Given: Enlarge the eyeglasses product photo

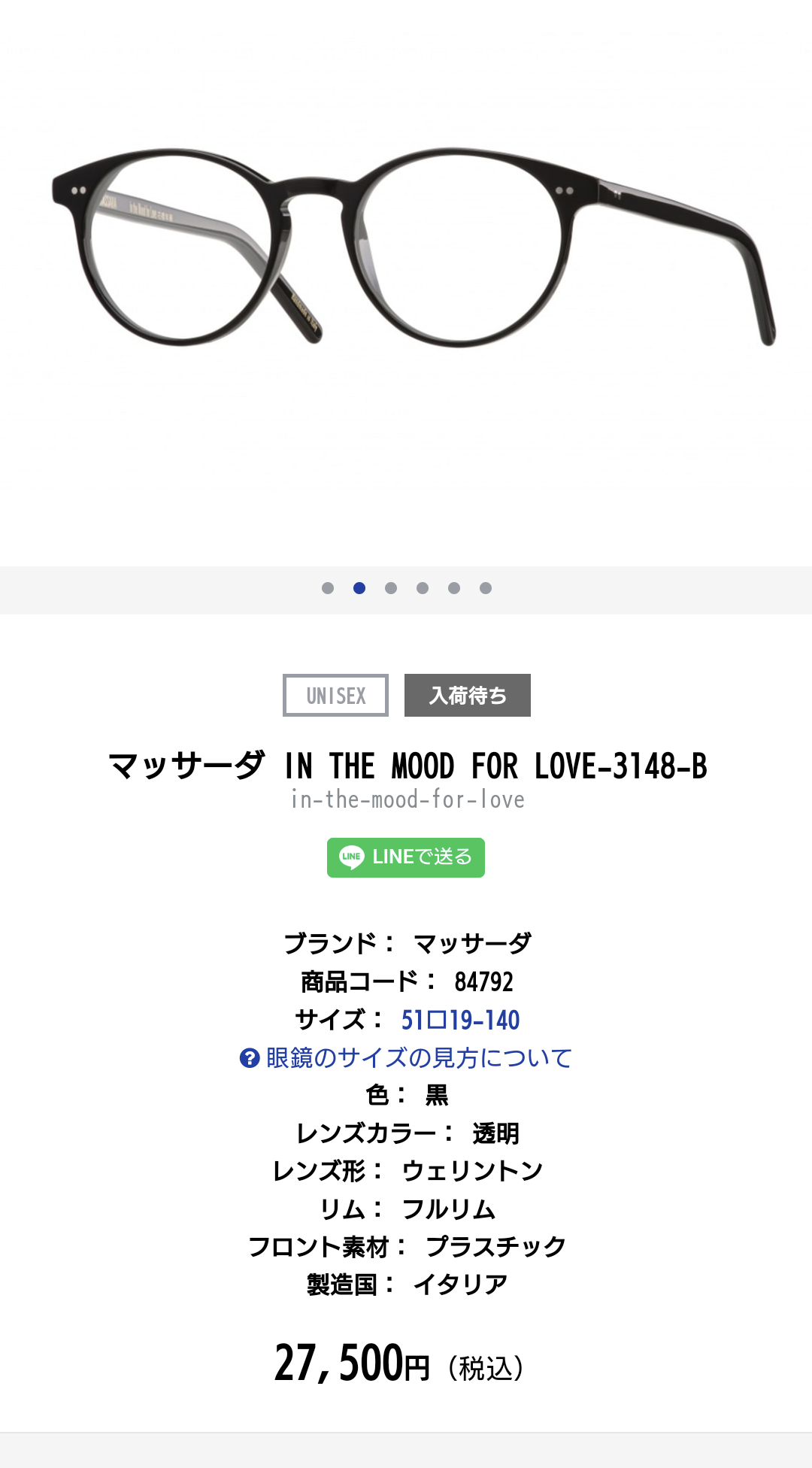Looking at the screenshot, I should click(x=406, y=248).
